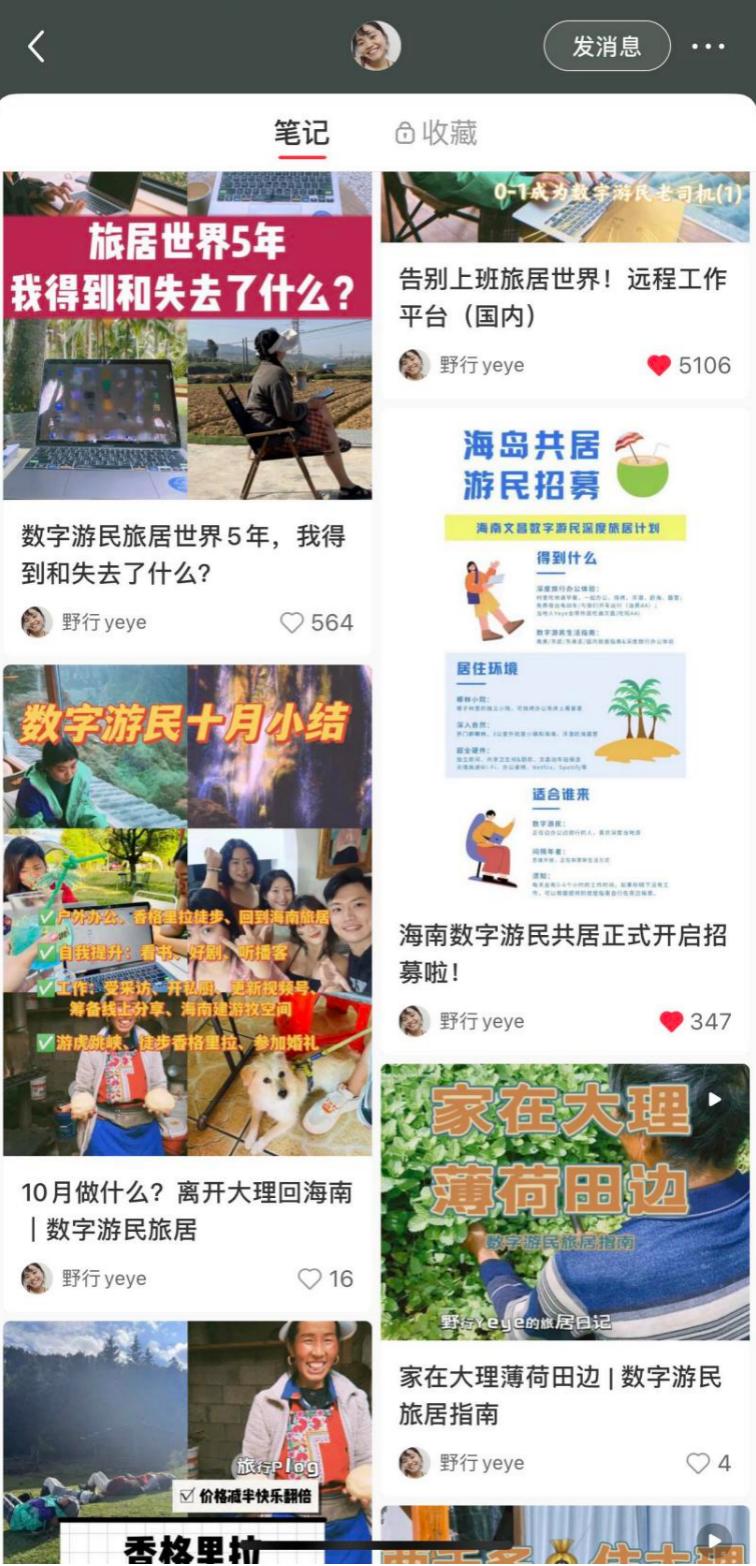756x1566 pixels.
Task: Tap the 发消息 button
Action: click(x=606, y=46)
